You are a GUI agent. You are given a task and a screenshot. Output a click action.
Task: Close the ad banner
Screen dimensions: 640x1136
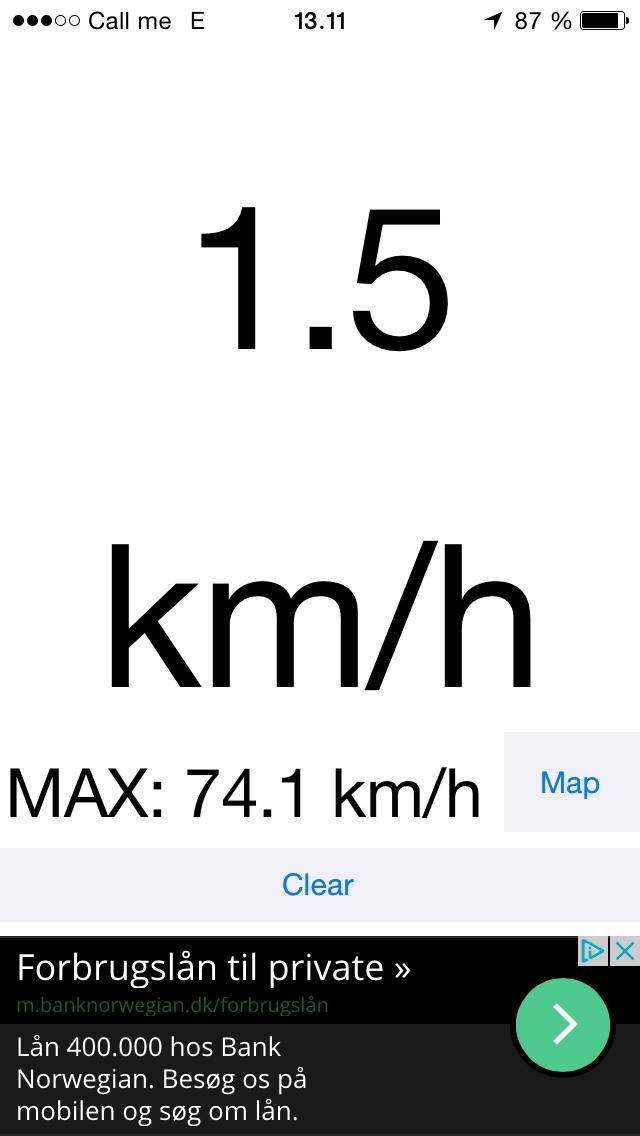626,951
